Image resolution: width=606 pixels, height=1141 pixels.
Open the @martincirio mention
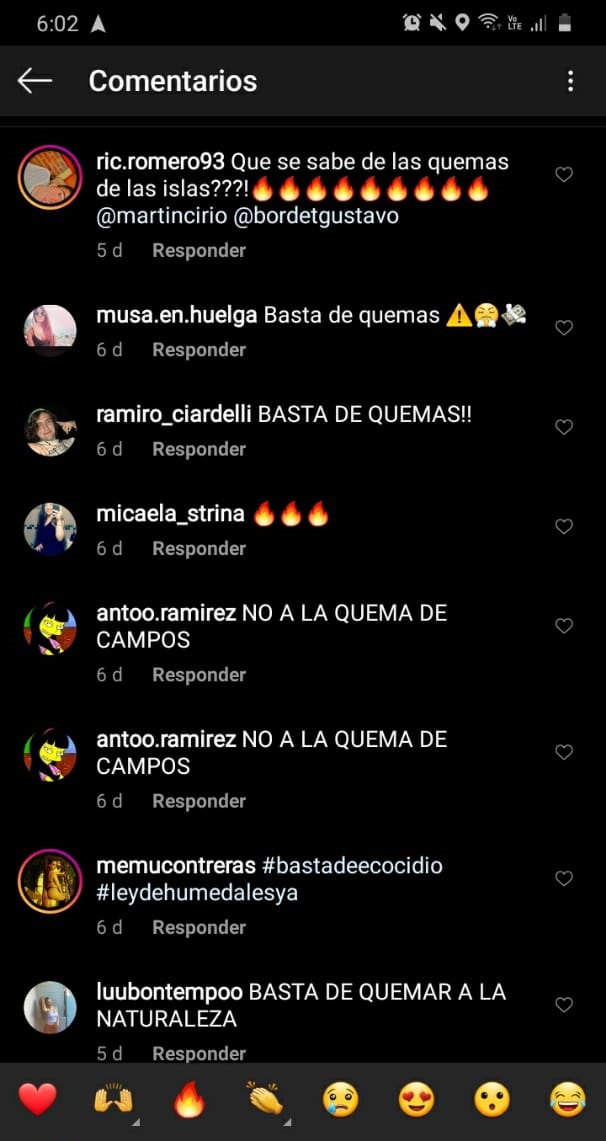point(161,216)
